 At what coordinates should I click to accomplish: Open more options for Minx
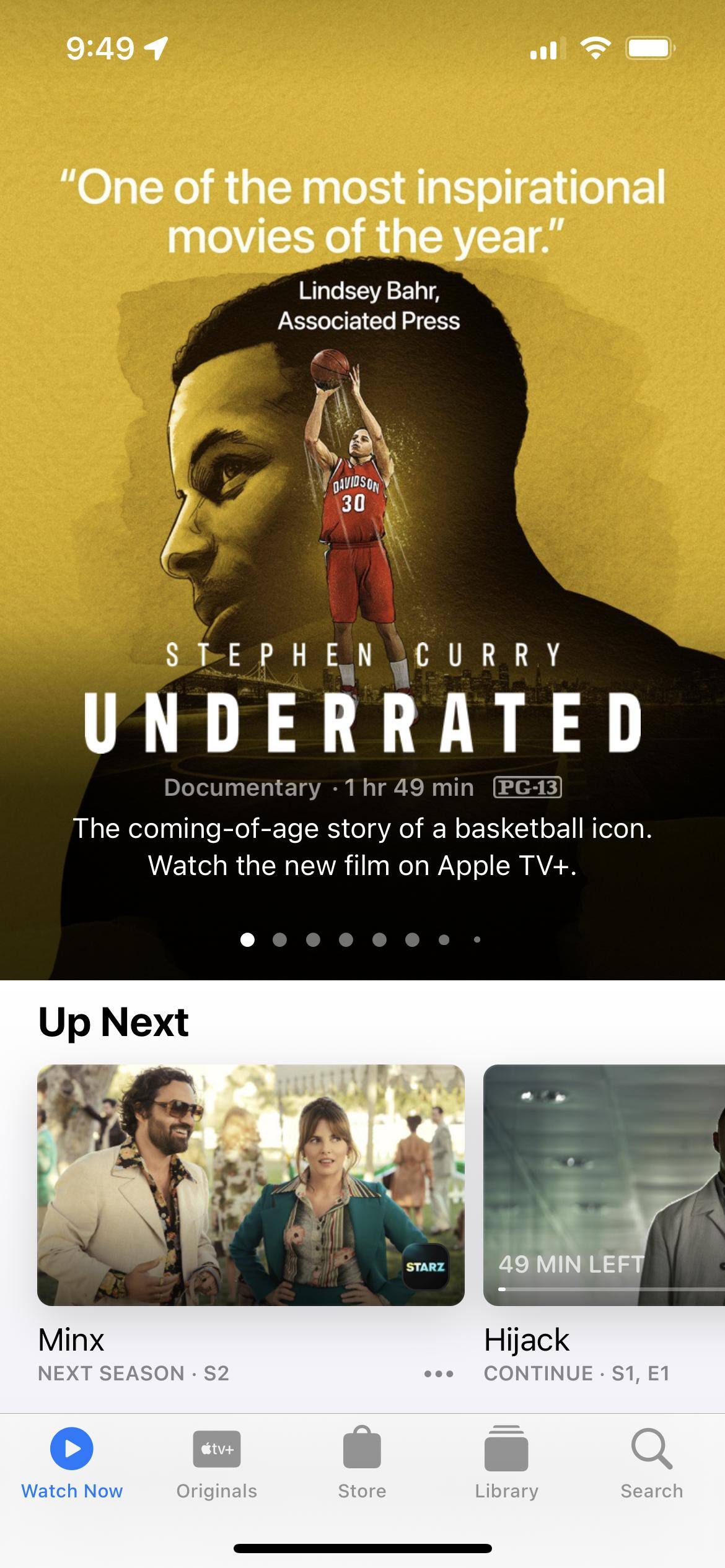439,1374
